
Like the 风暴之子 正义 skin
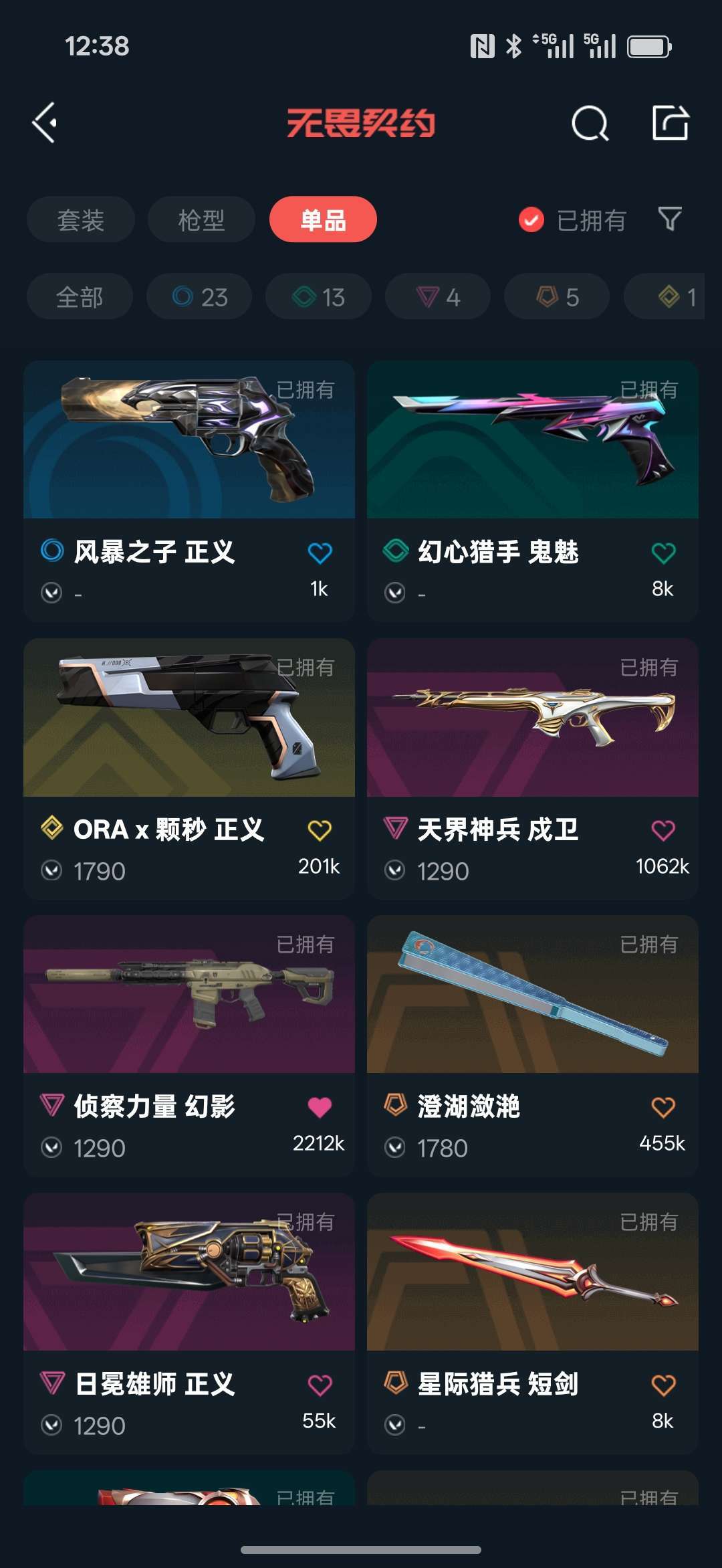click(x=320, y=552)
